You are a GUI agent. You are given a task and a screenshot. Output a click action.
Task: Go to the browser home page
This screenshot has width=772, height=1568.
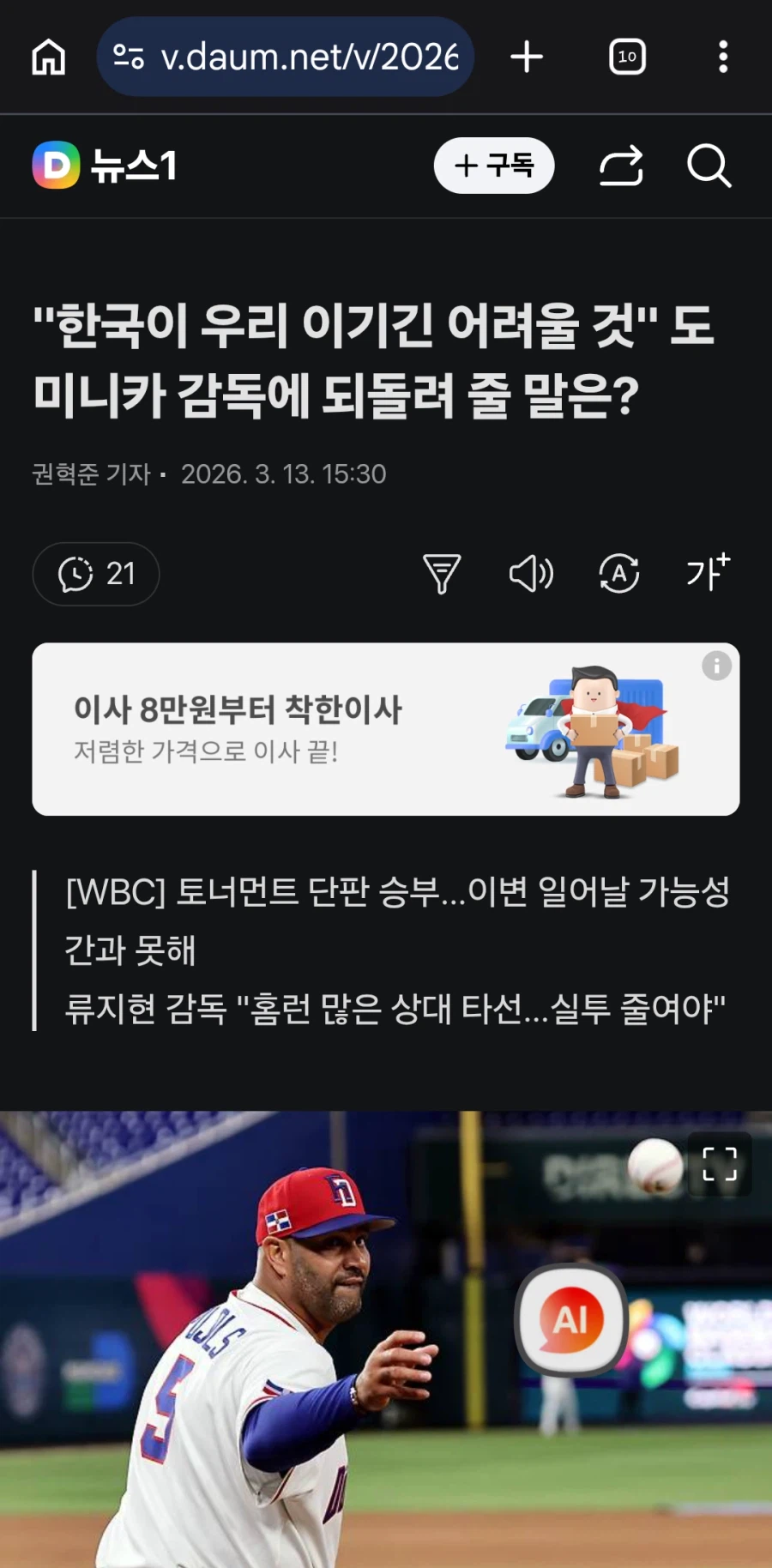pos(49,57)
